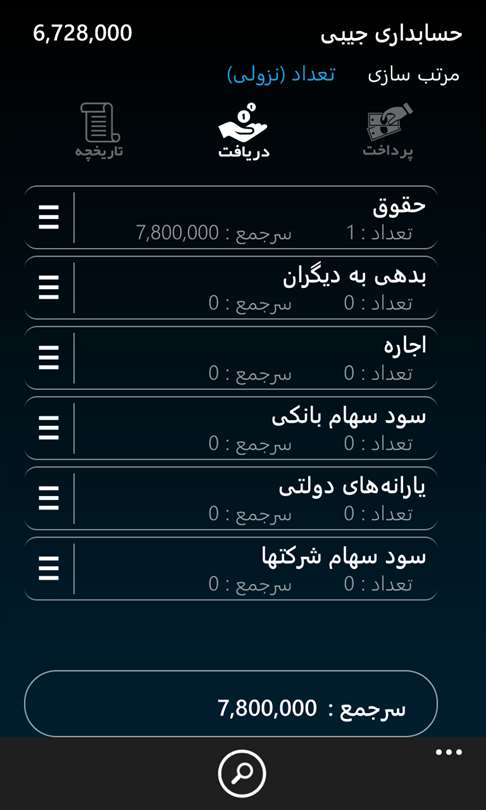The width and height of the screenshot is (486, 810).
Task: Open the حقوق category row
Action: (x=231, y=217)
